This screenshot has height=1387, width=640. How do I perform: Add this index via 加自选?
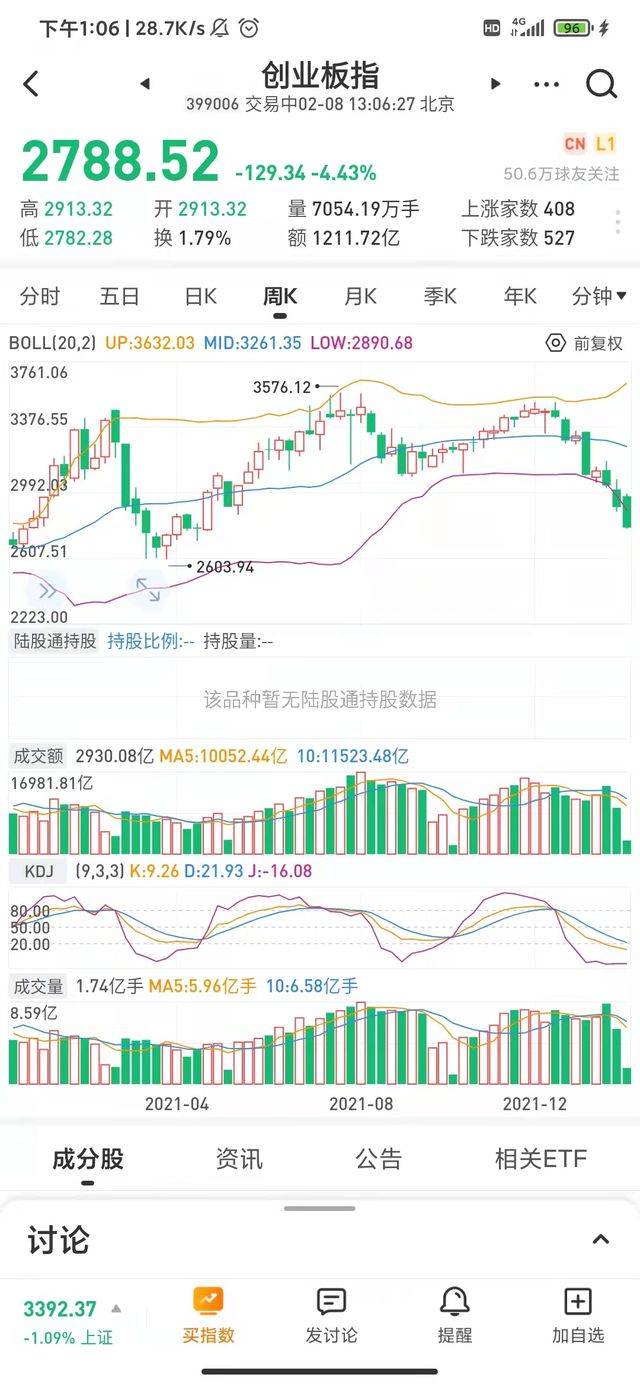[x=578, y=1316]
